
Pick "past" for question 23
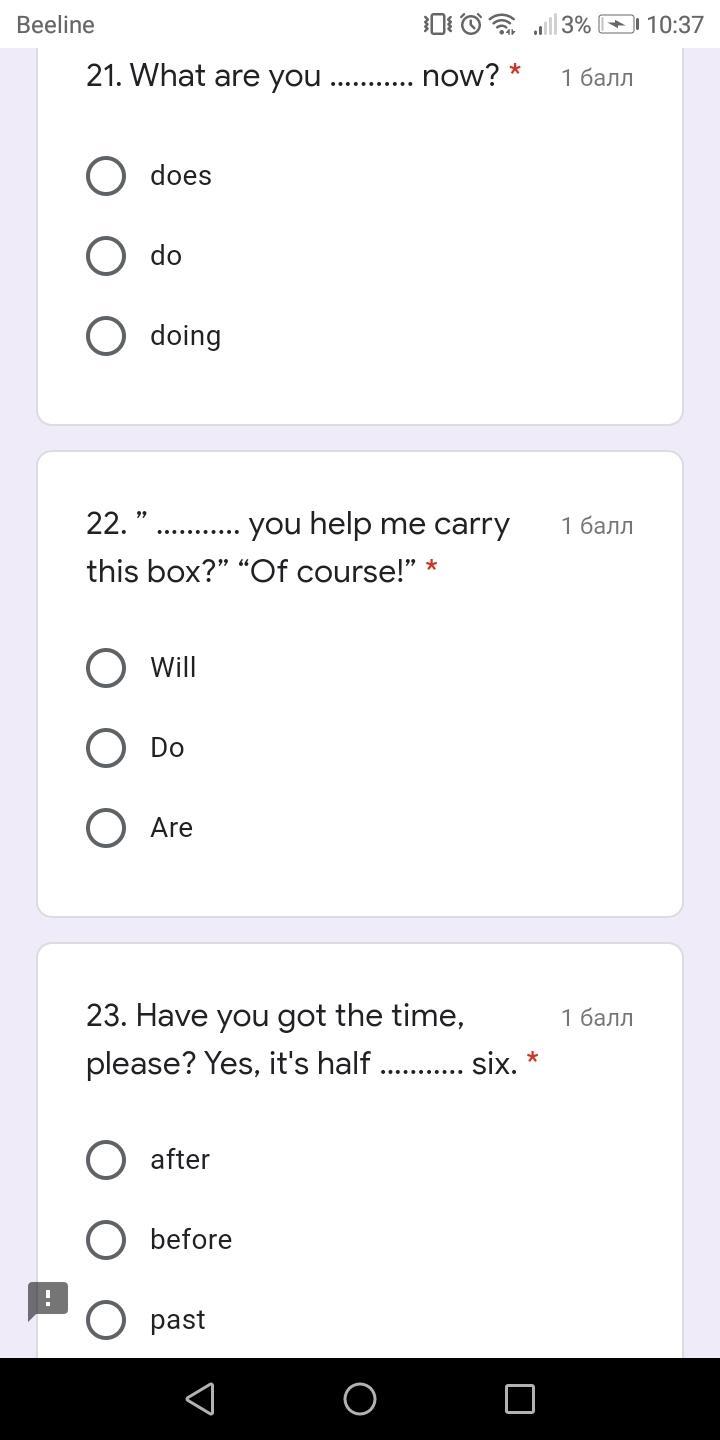[106, 1320]
